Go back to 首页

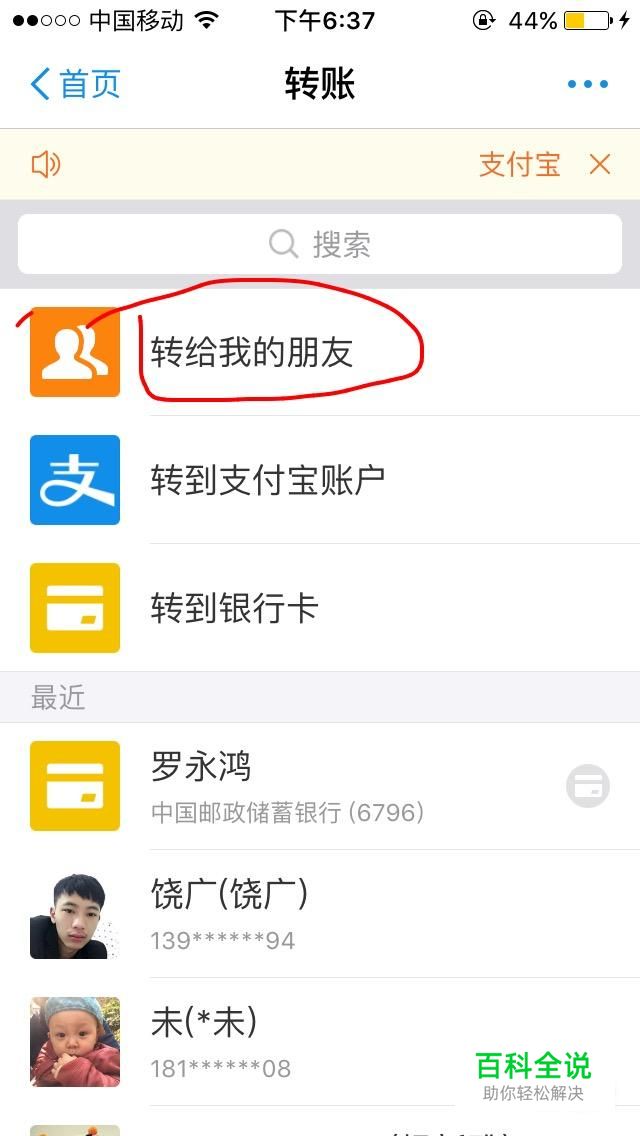pos(75,84)
